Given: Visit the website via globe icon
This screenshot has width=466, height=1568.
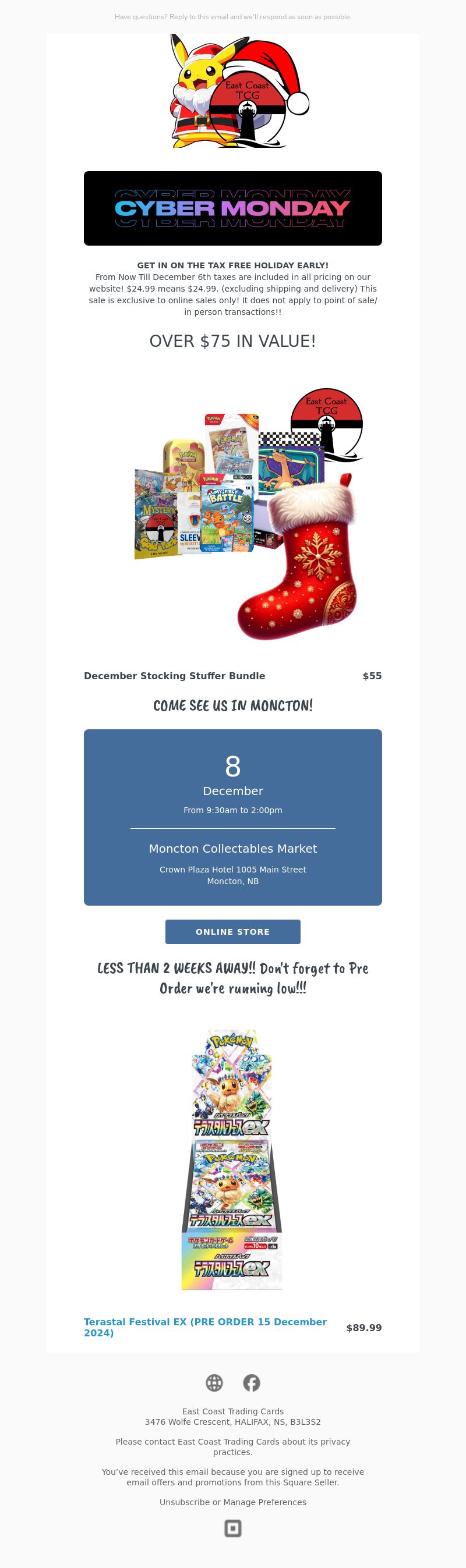Looking at the screenshot, I should pyautogui.click(x=214, y=1383).
